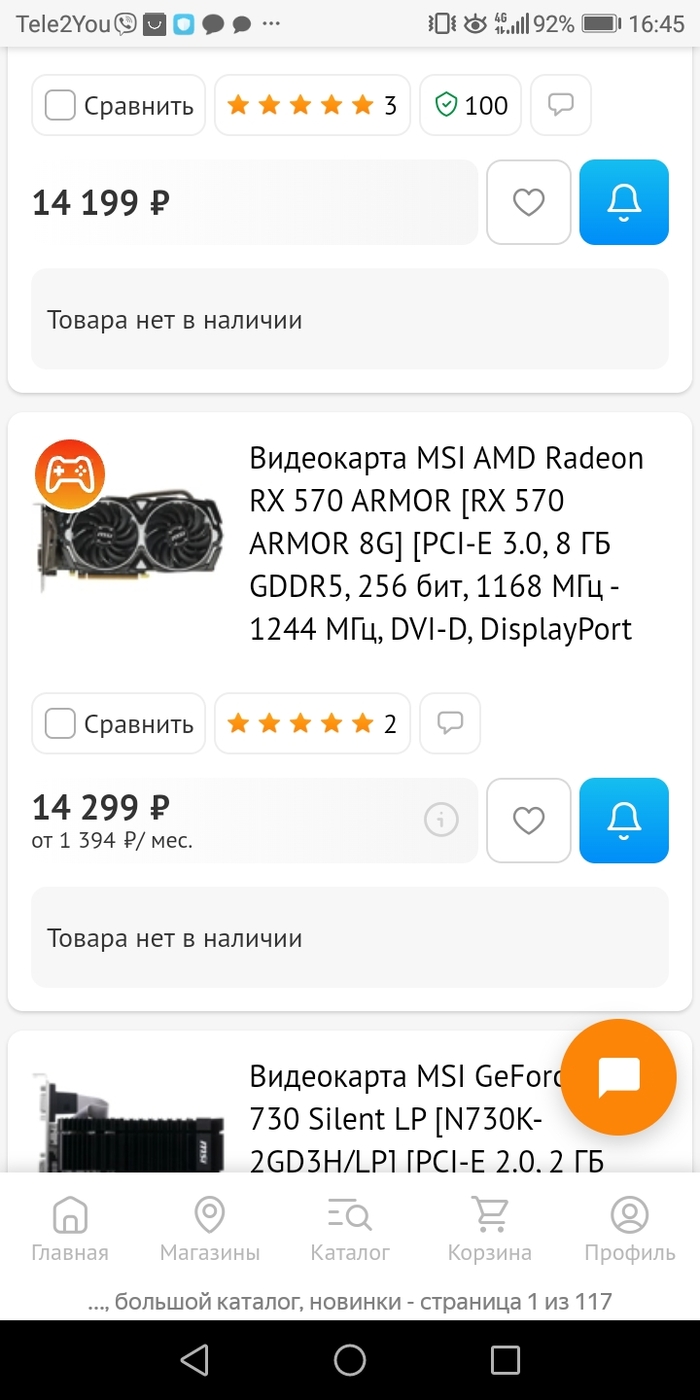This screenshot has width=700, height=1400.
Task: Subscribe to RX 570 ARMOR availability alert
Action: tap(624, 820)
